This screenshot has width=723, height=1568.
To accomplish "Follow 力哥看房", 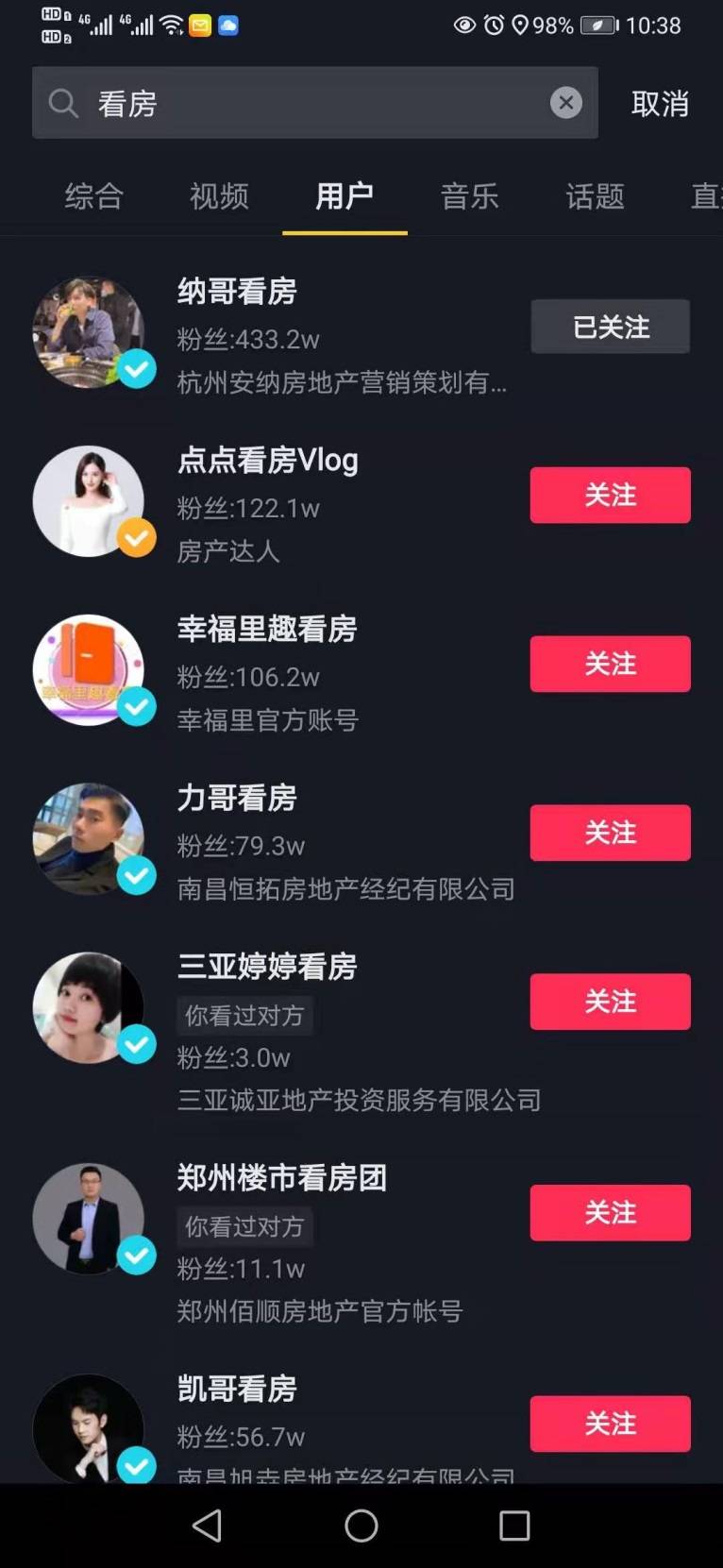I will pos(610,833).
